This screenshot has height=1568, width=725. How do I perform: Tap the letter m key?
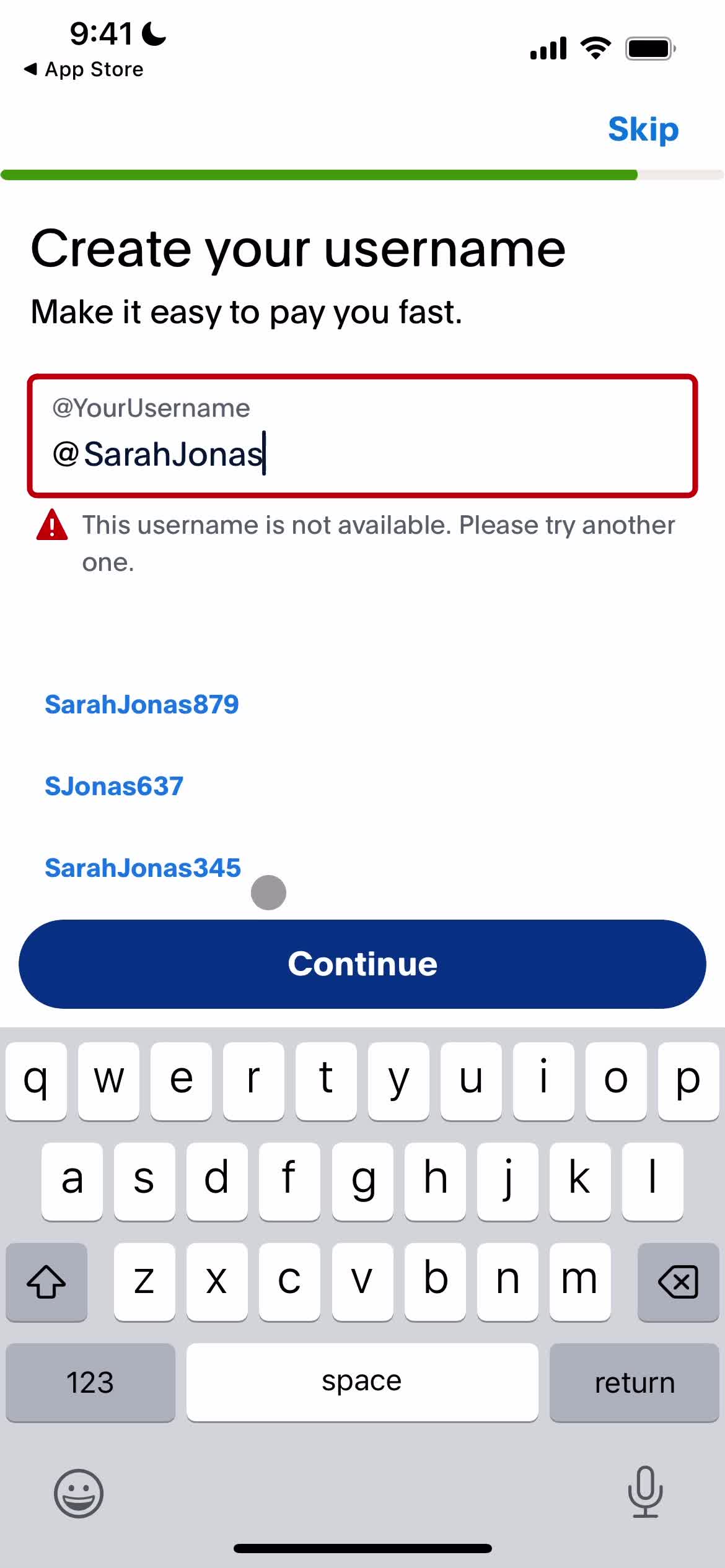tap(580, 1282)
